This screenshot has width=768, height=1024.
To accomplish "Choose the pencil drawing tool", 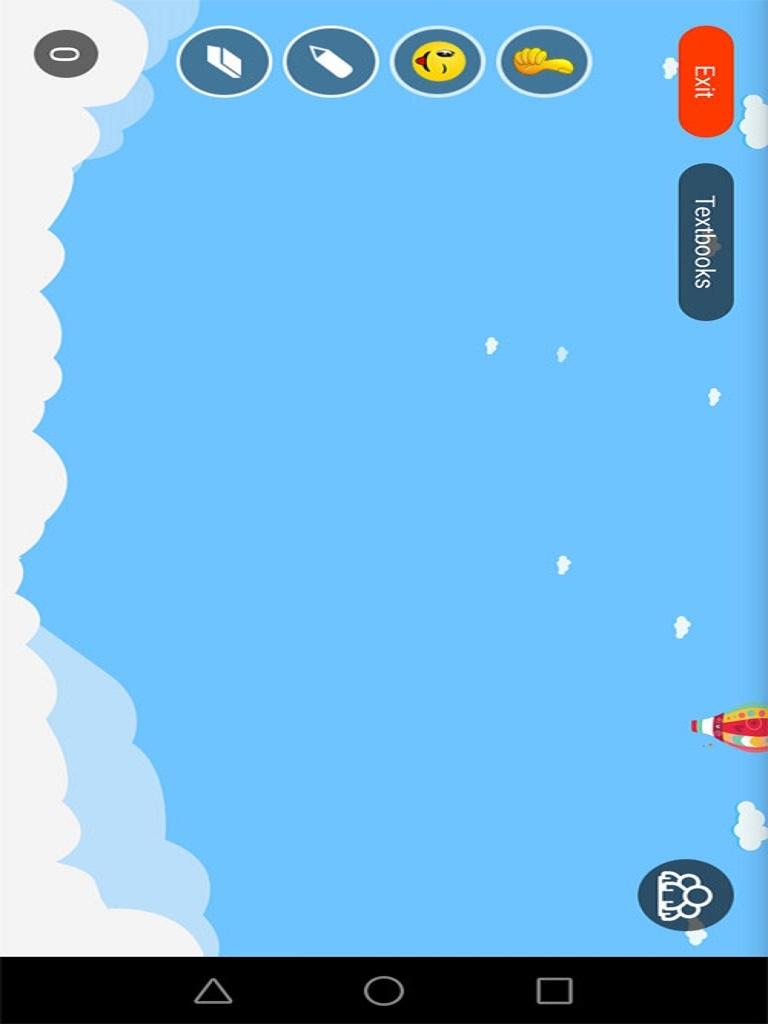I will (331, 62).
